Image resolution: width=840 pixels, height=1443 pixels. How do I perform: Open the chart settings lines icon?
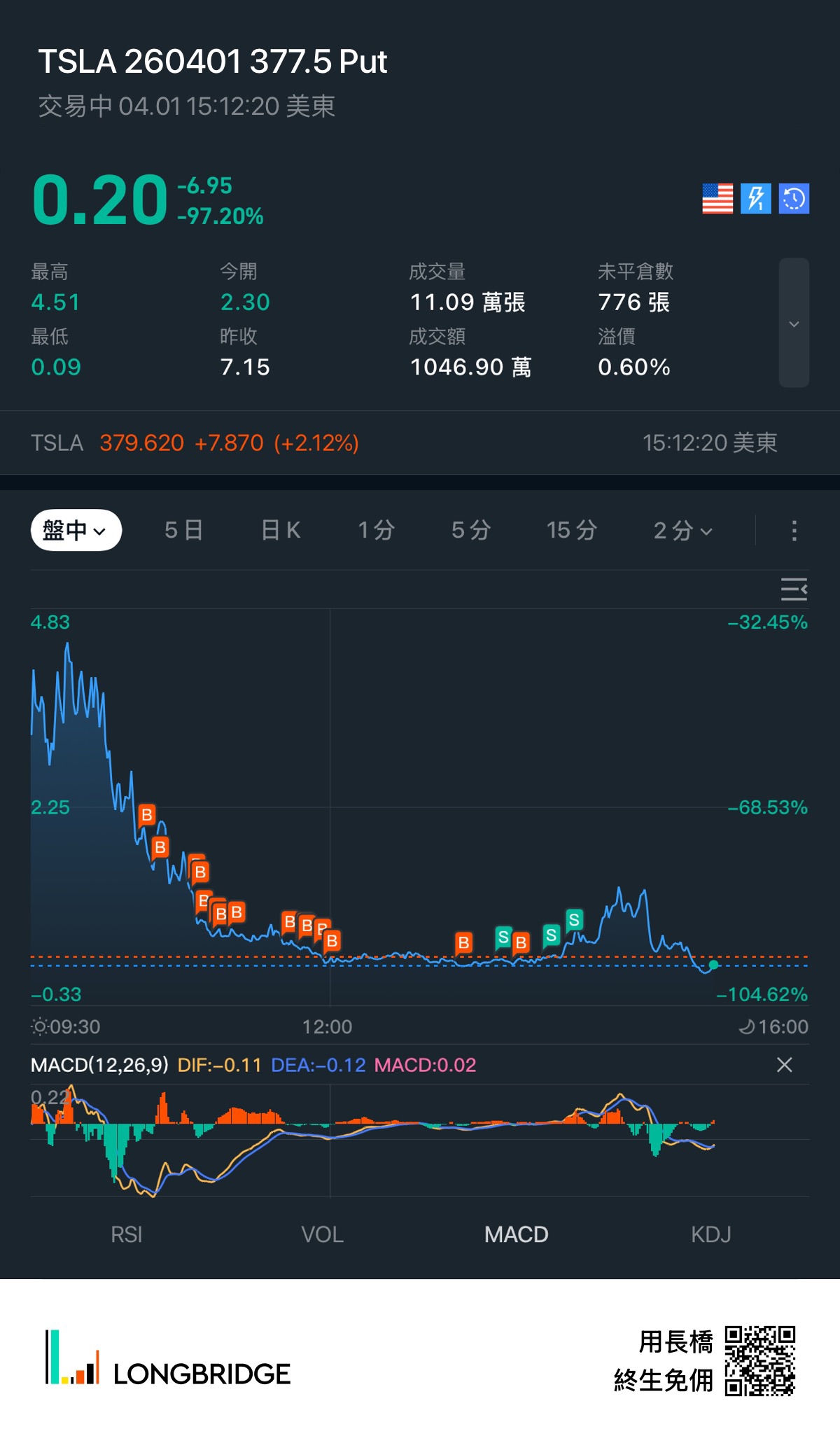(794, 590)
